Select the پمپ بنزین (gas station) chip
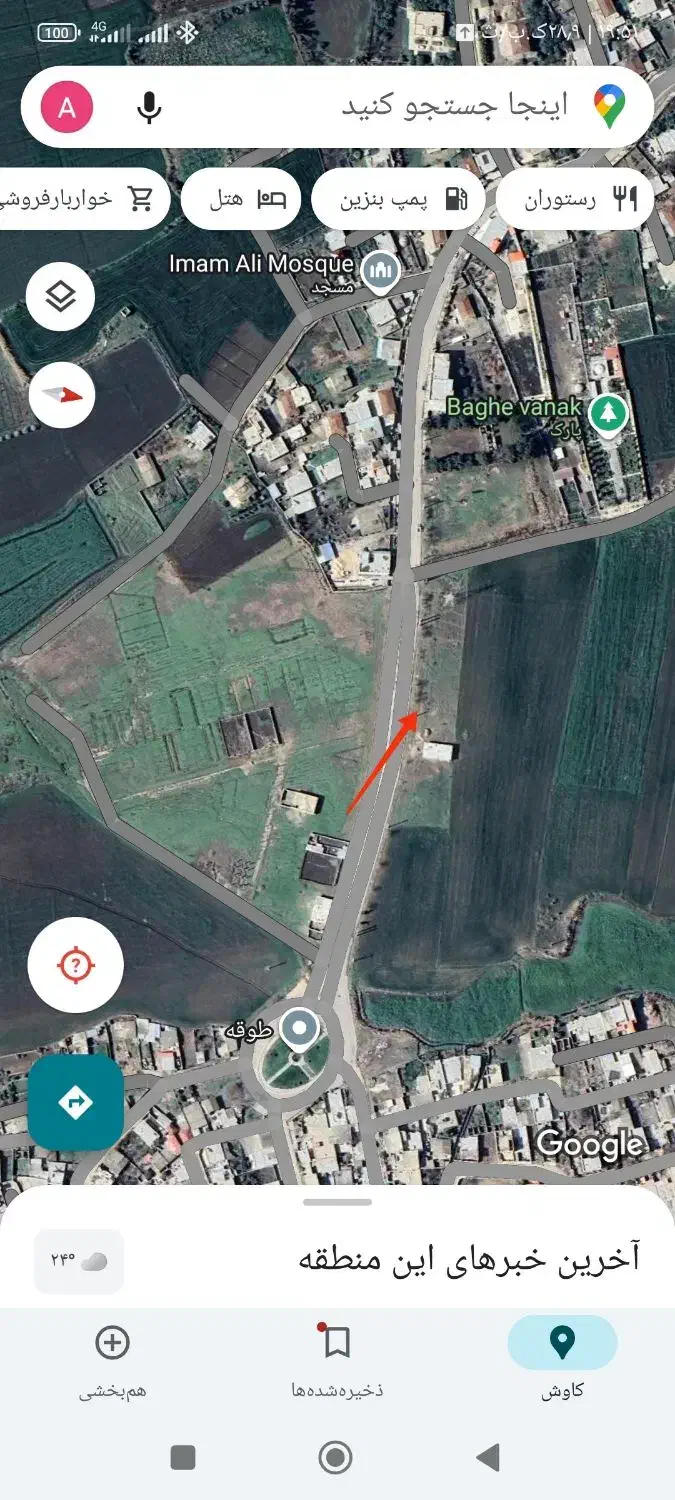Viewport: 675px width, 1500px height. point(400,199)
